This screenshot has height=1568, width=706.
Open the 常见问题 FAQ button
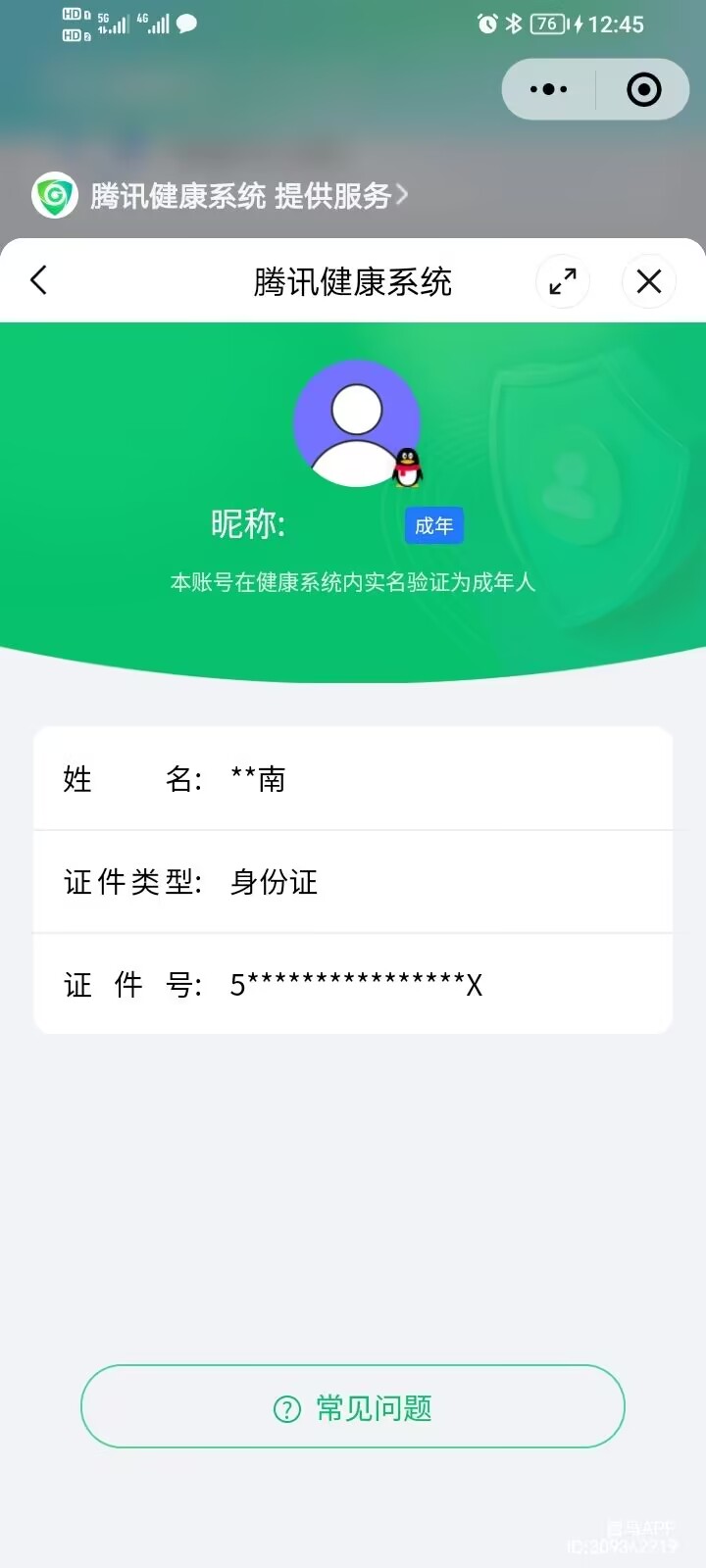coord(352,1406)
